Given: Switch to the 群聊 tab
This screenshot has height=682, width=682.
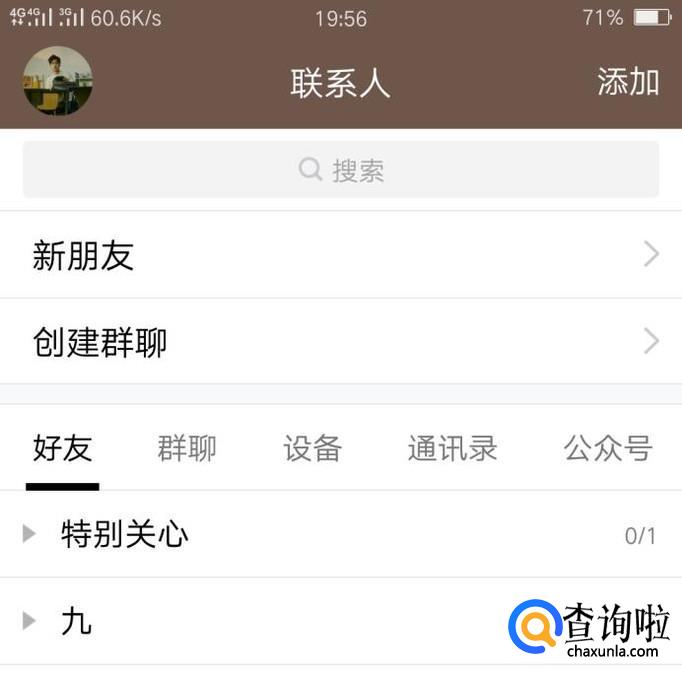Looking at the screenshot, I should coord(187,449).
